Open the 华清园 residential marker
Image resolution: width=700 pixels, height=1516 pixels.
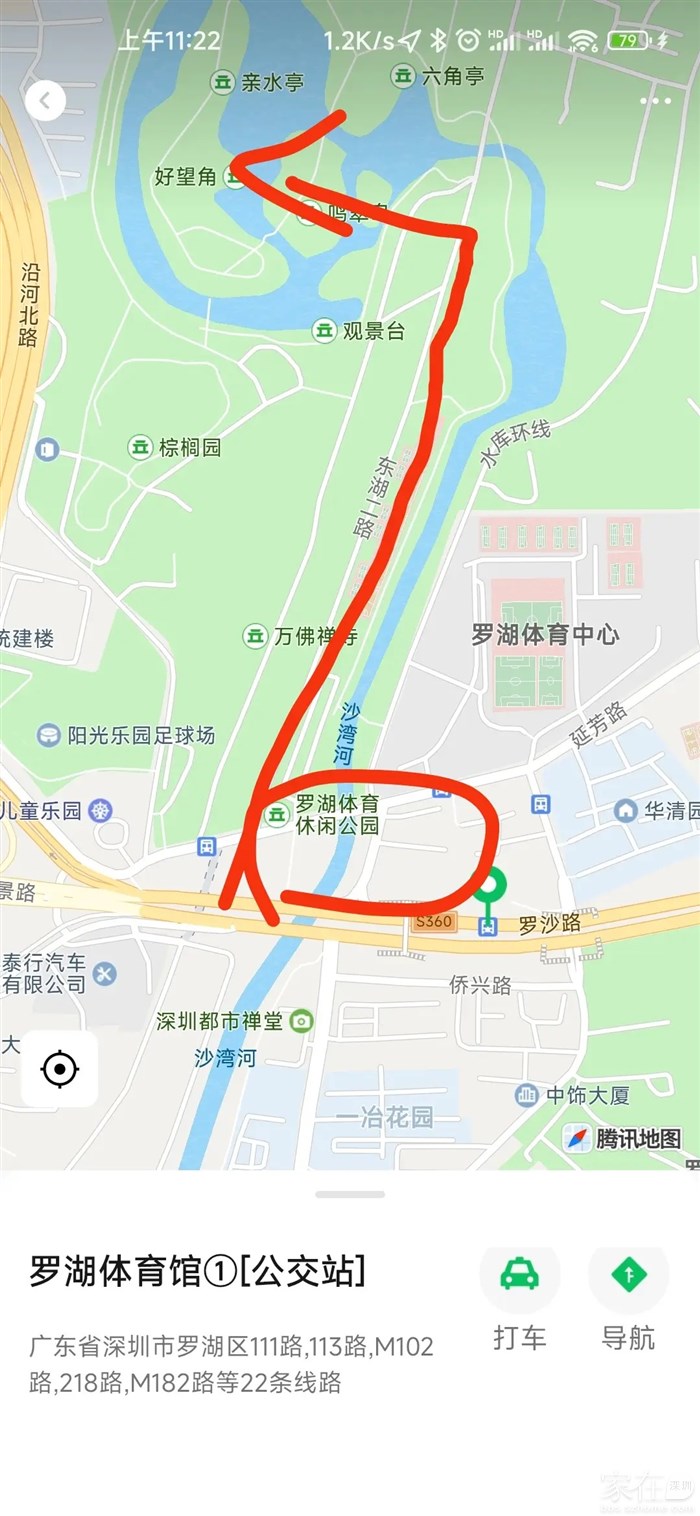coord(626,810)
